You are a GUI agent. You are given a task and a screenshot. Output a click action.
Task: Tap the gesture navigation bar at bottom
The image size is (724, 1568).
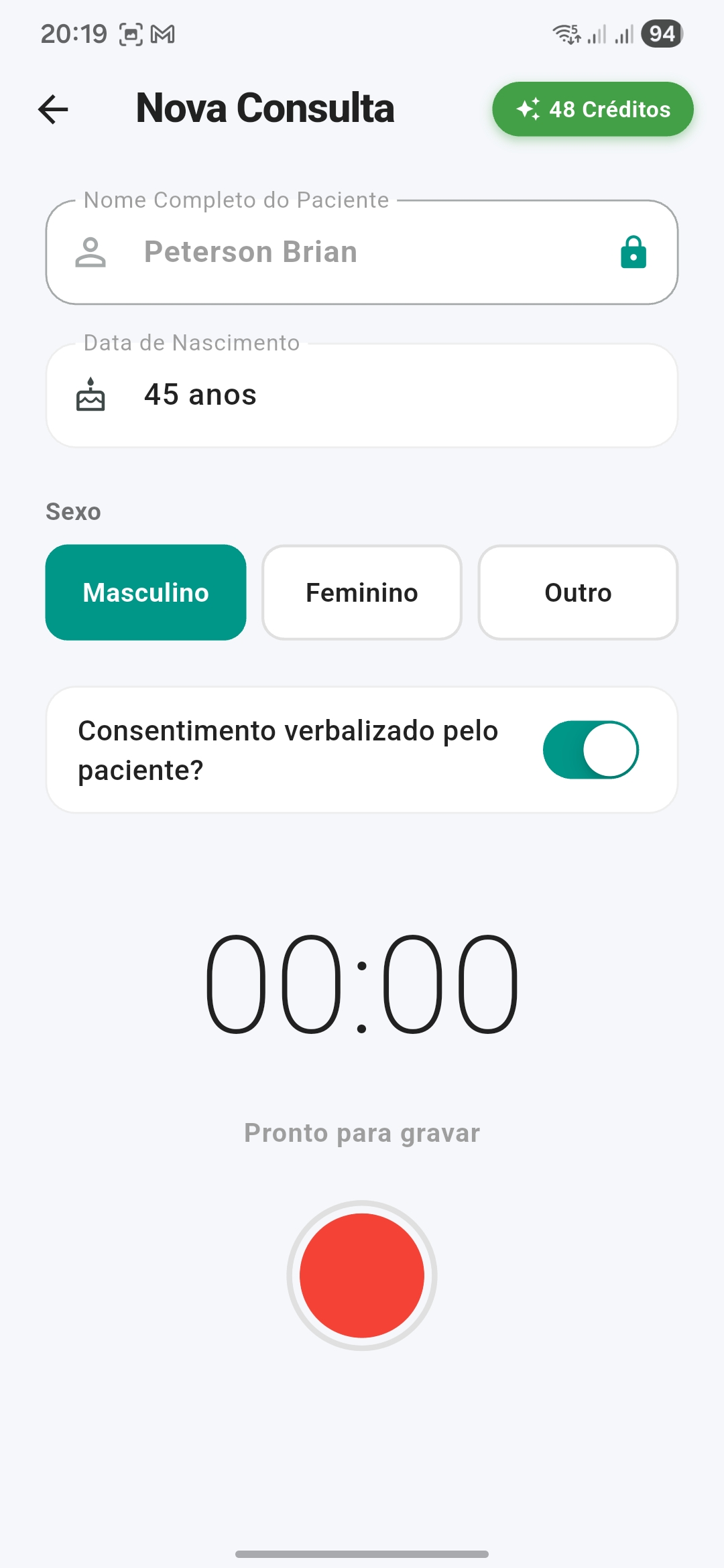pos(362,1552)
